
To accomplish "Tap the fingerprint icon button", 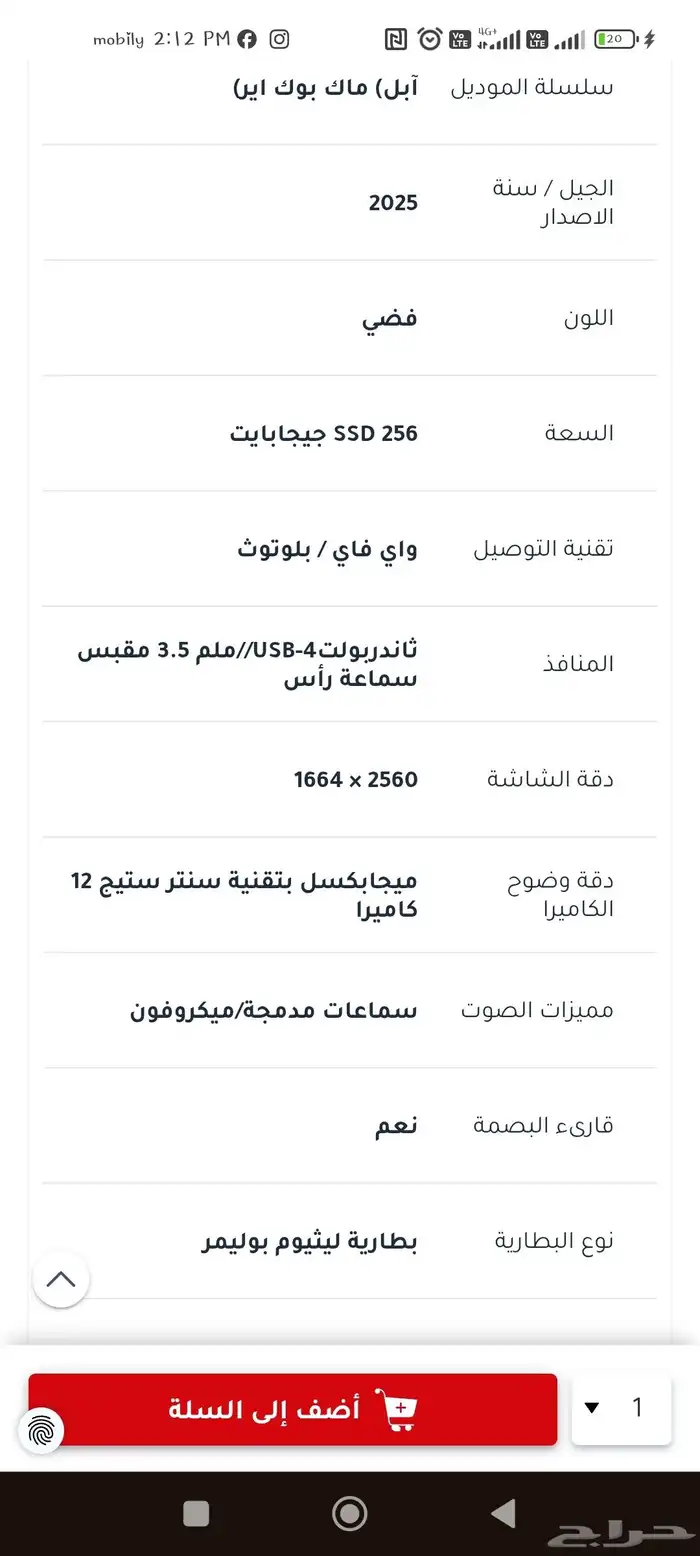I will [x=41, y=1431].
